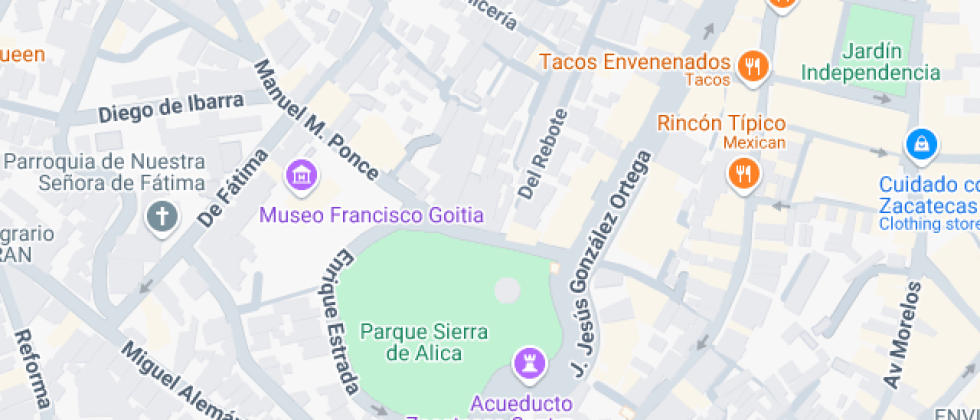Open the Cuidado con Zacatecas clothing store pin

[922, 144]
